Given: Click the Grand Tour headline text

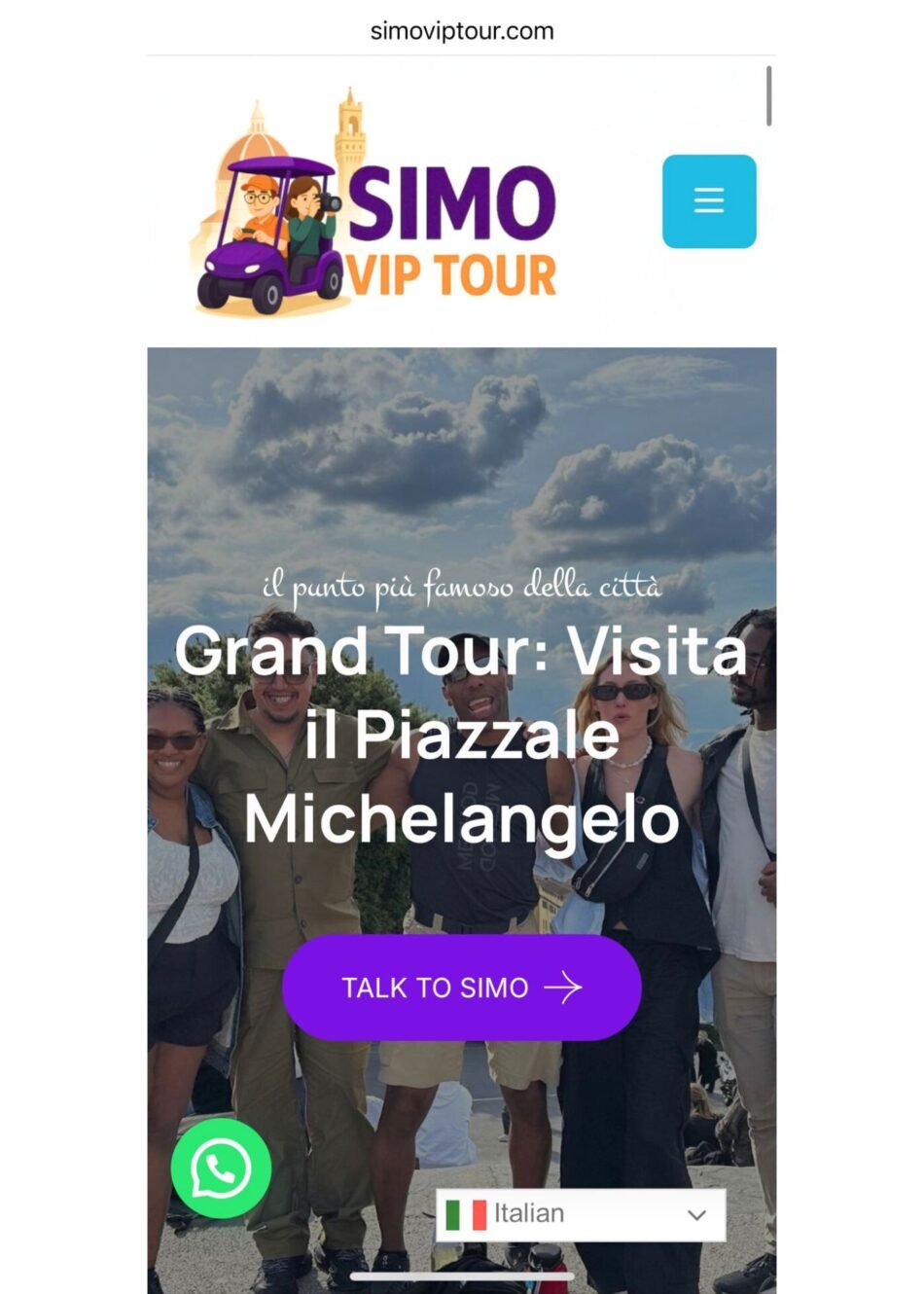Looking at the screenshot, I should coord(461,737).
